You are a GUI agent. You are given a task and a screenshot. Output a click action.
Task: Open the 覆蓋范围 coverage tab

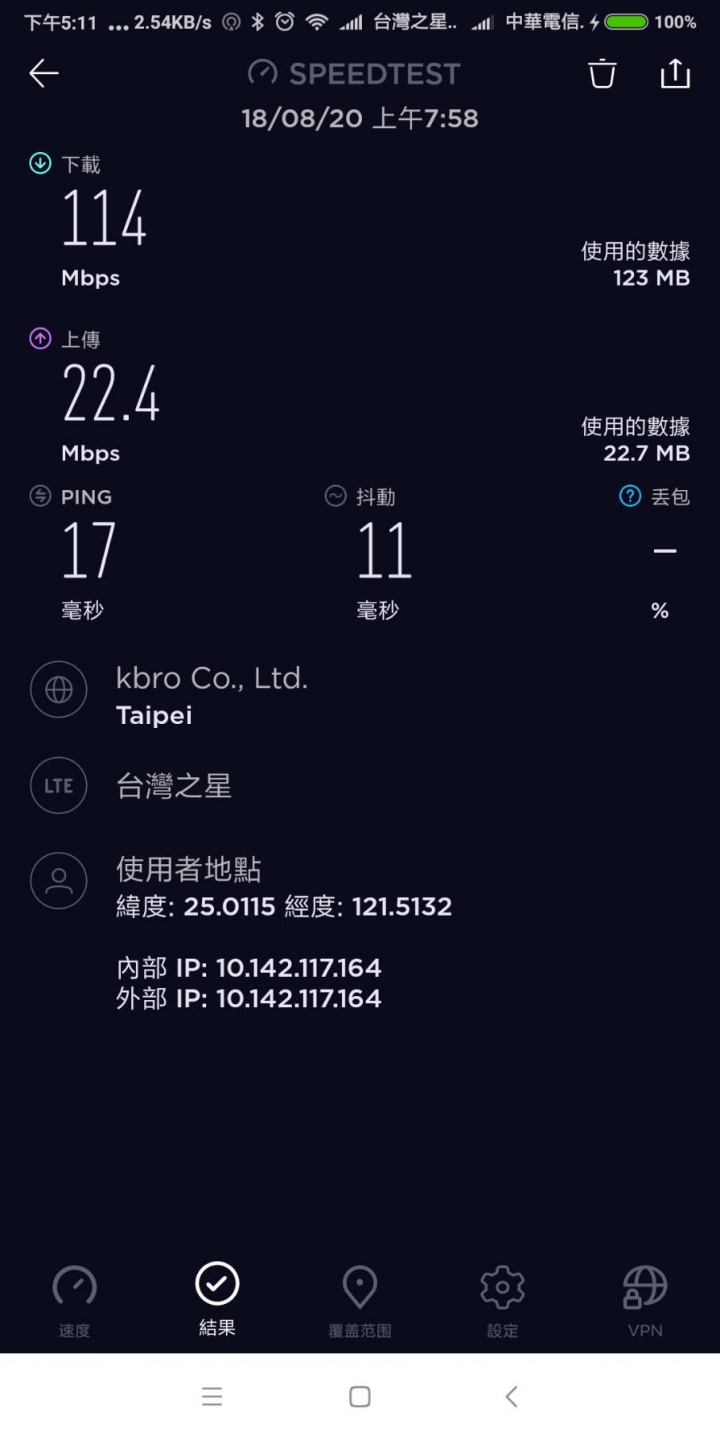coord(360,1301)
